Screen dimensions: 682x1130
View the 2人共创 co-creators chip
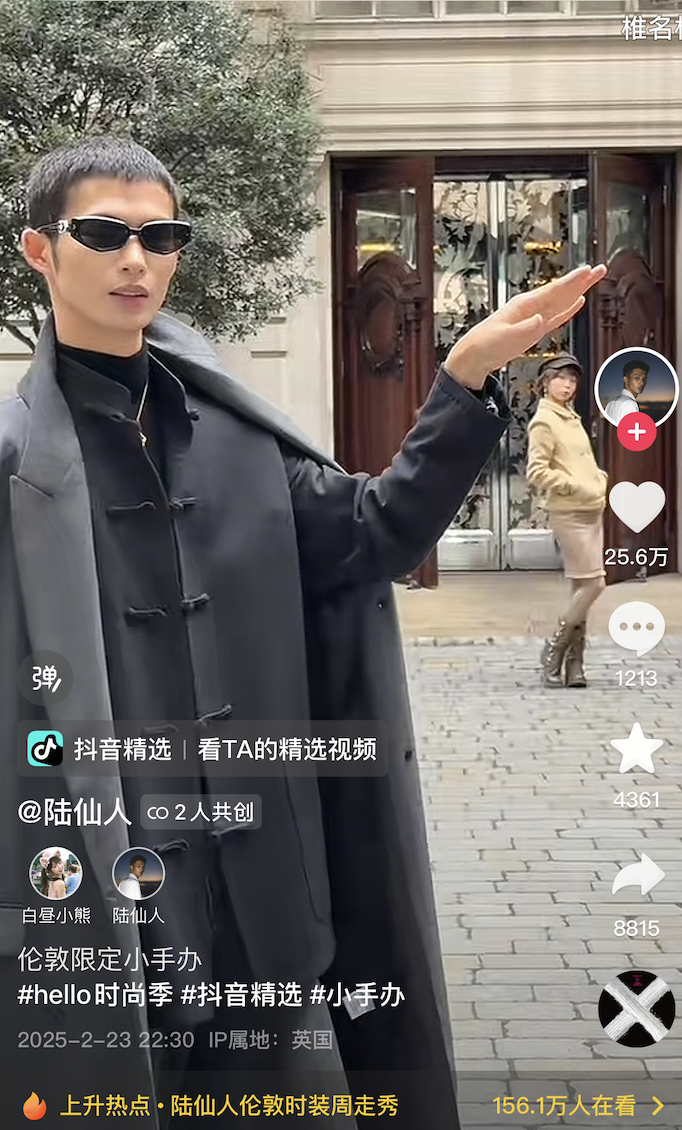(x=200, y=813)
